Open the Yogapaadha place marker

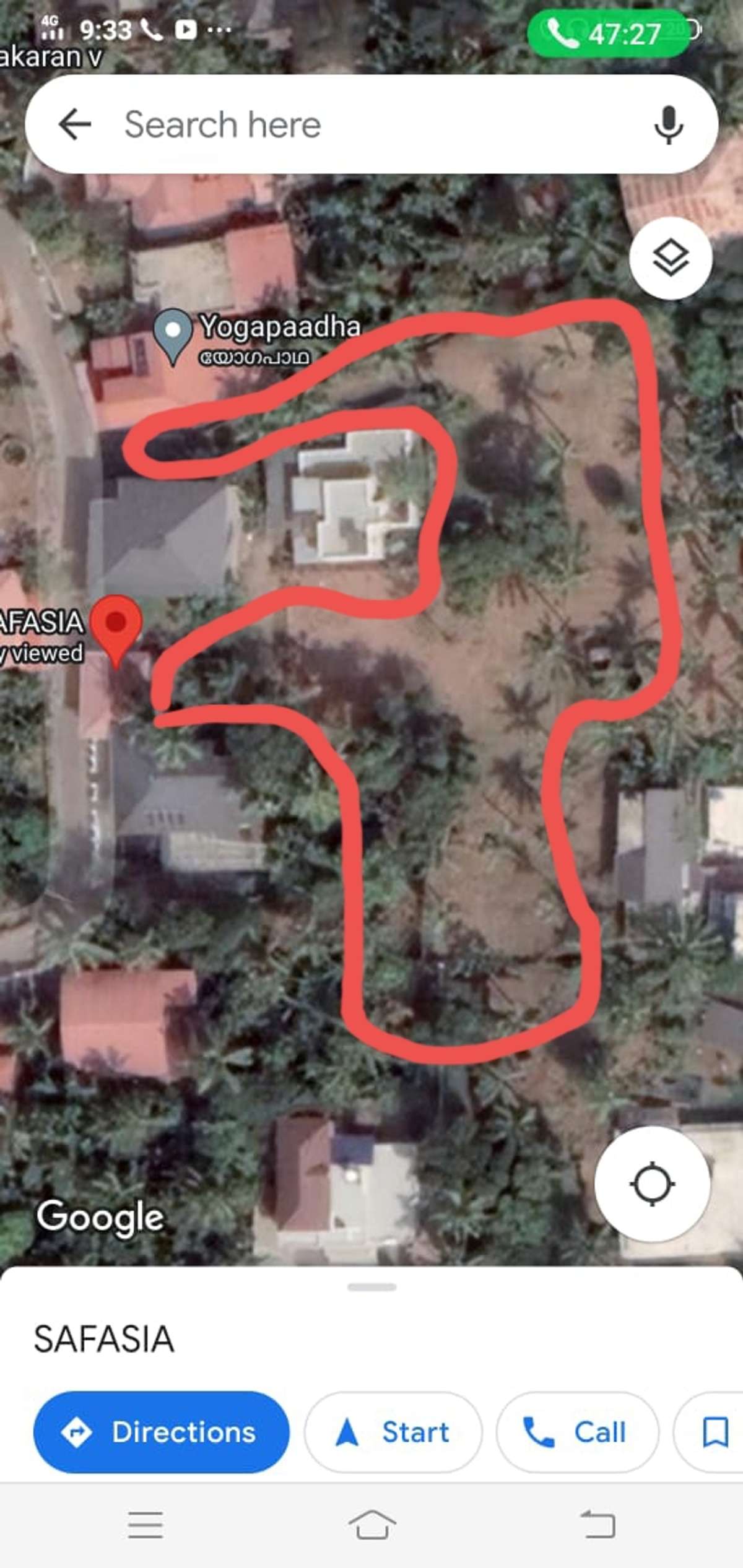173,333
